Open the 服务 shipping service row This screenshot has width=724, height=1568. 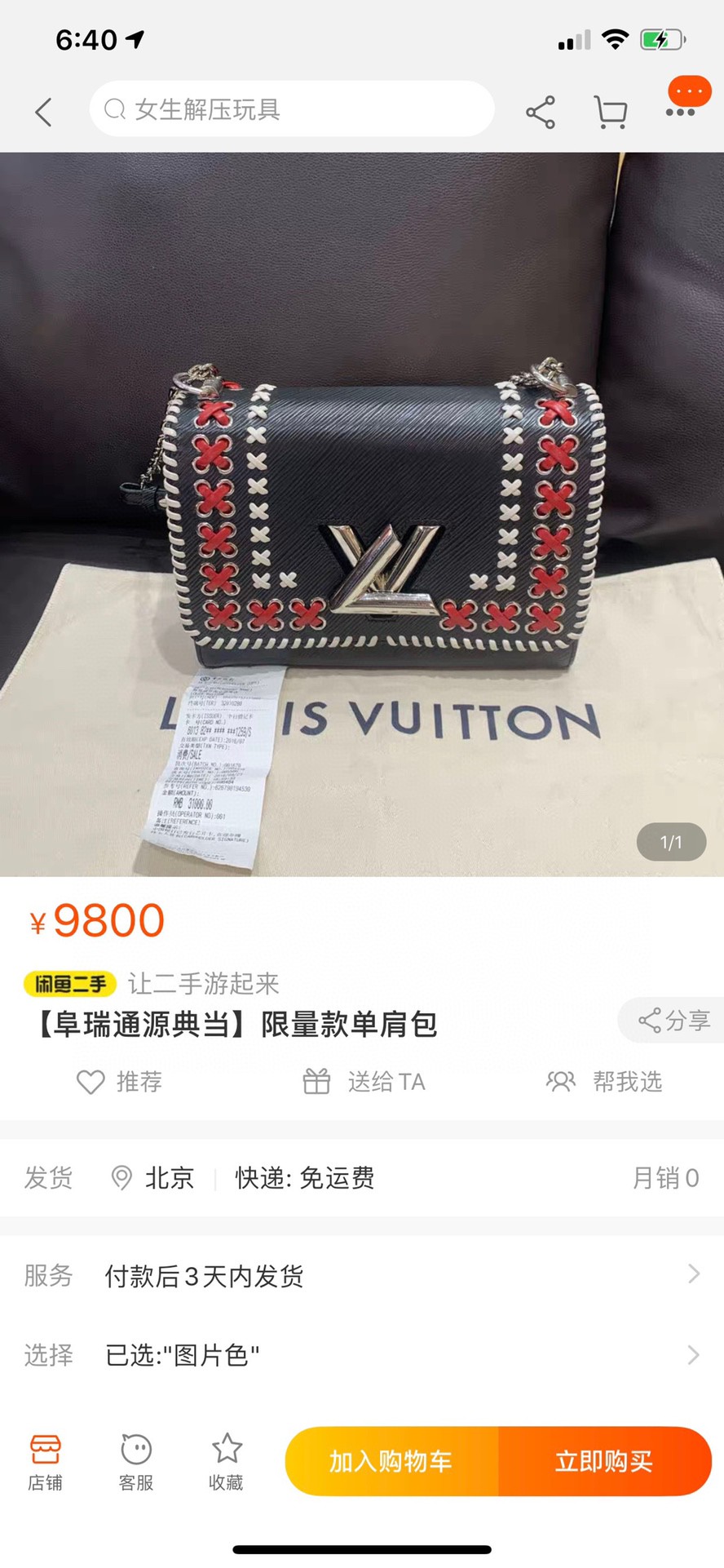[x=362, y=1275]
